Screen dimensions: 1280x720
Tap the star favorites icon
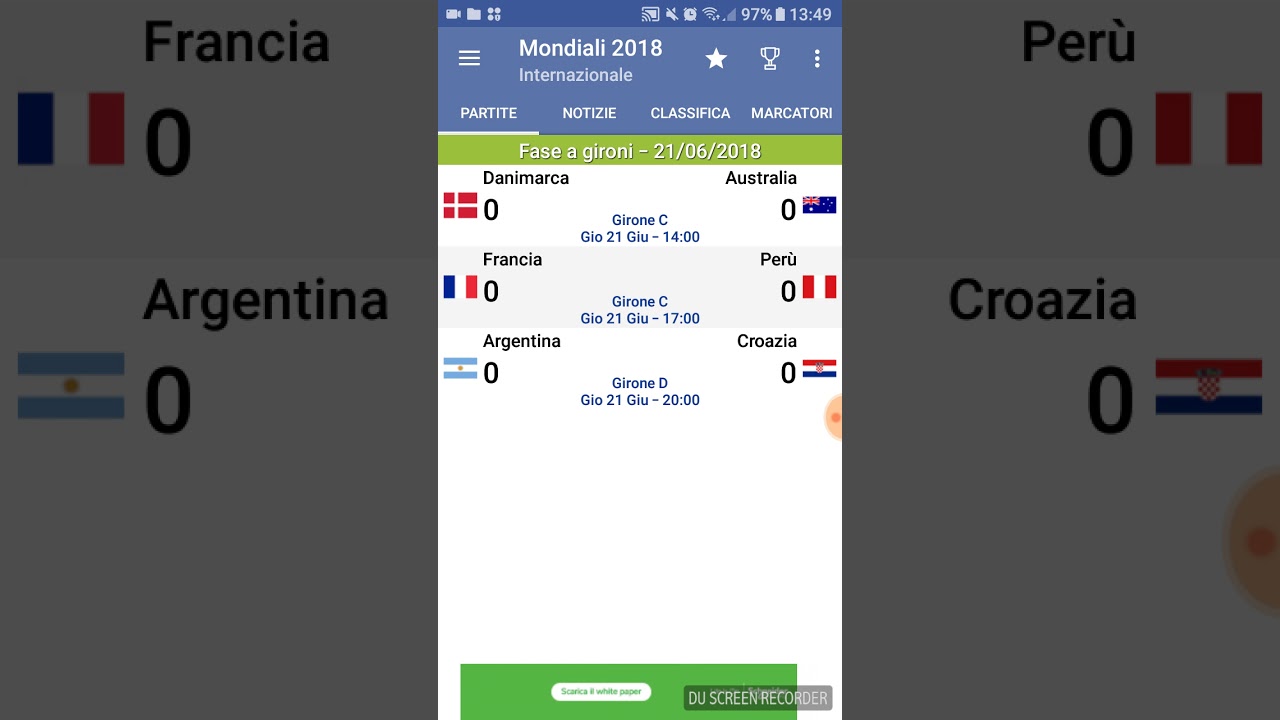[716, 59]
